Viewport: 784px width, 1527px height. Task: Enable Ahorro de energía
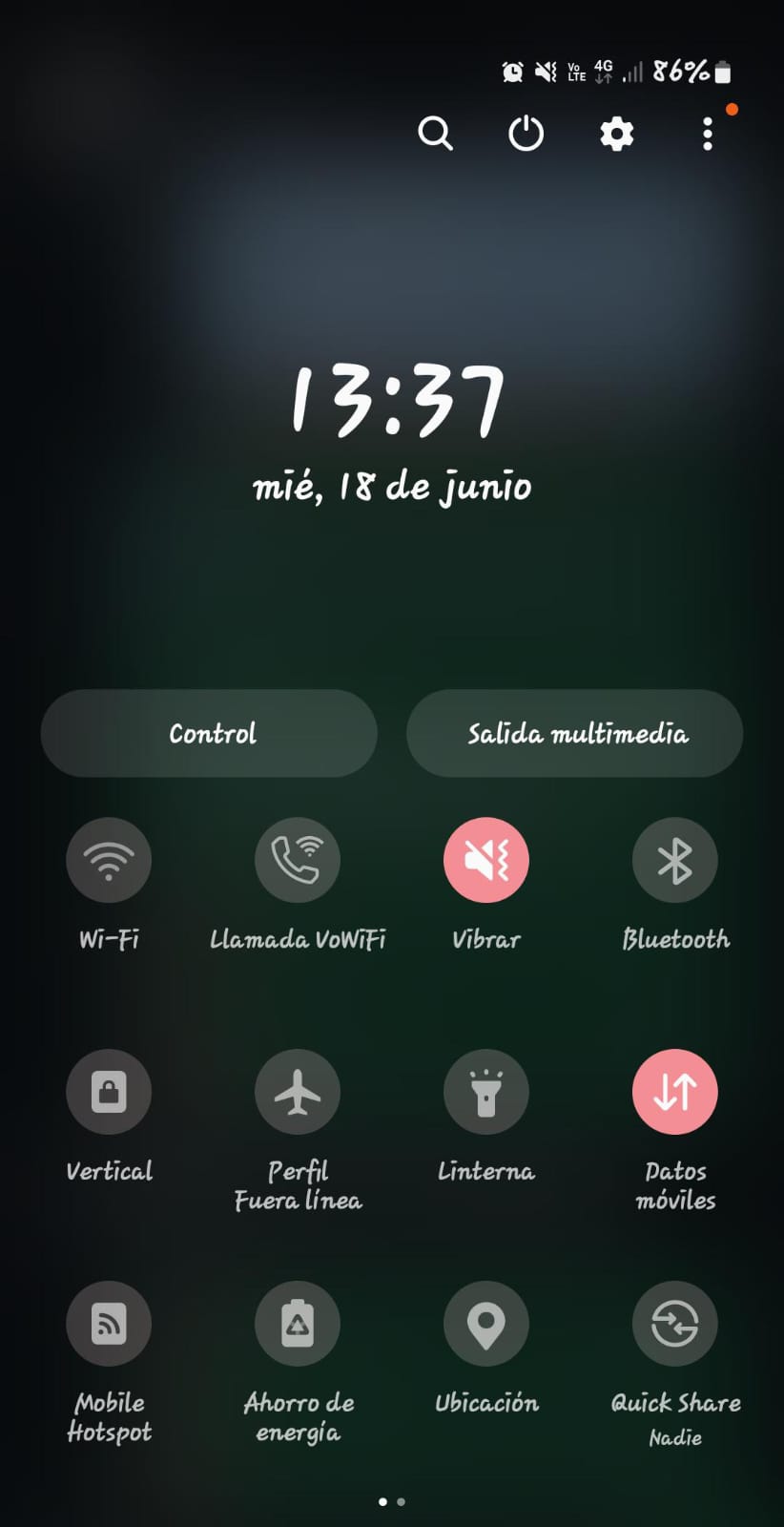pyautogui.click(x=298, y=1324)
